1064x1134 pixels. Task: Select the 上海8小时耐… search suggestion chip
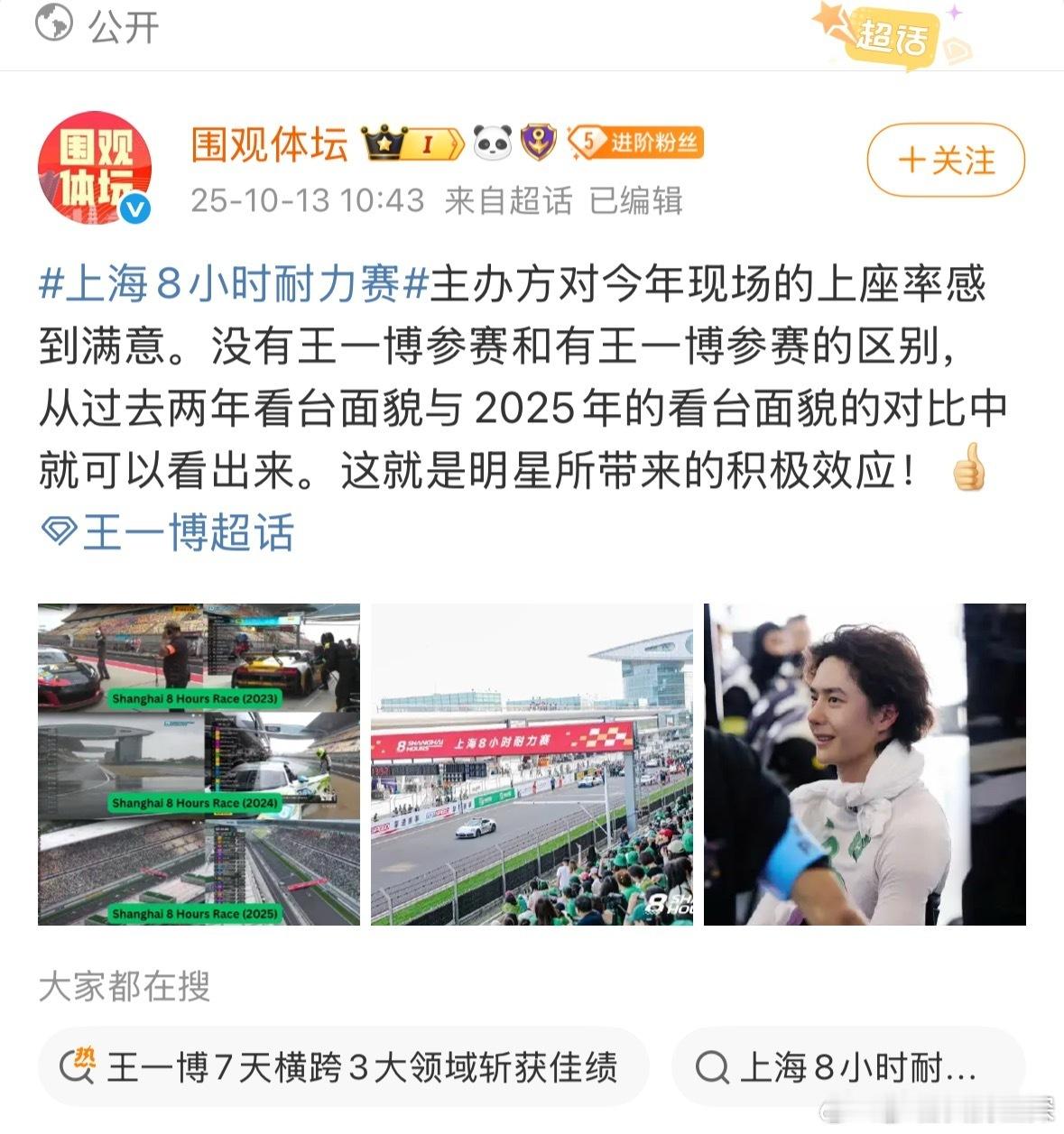pos(848,1067)
